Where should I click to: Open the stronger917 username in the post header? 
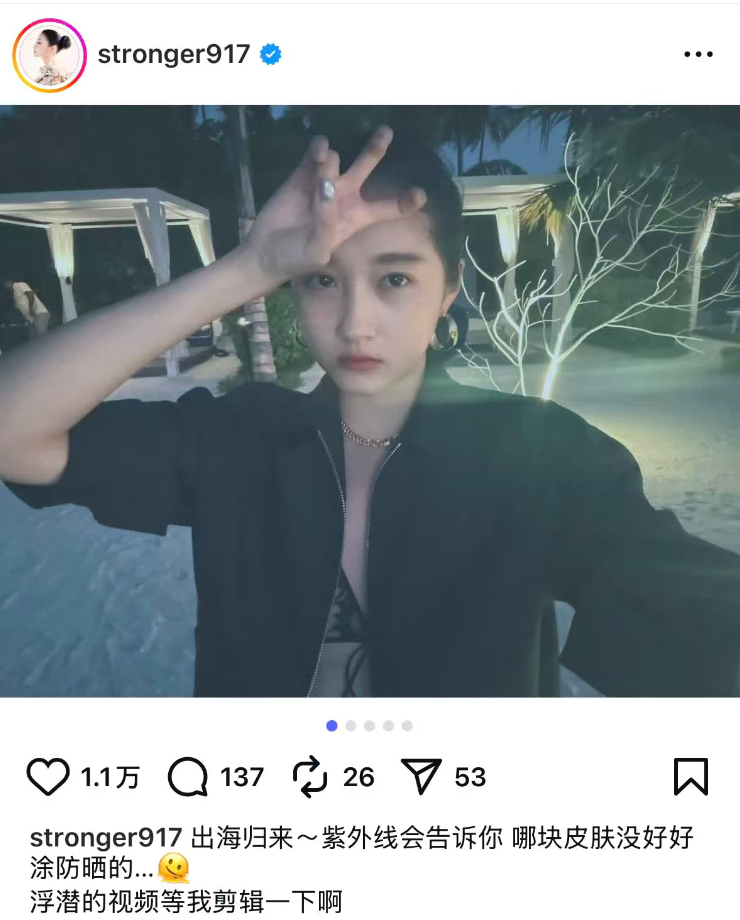pyautogui.click(x=173, y=55)
